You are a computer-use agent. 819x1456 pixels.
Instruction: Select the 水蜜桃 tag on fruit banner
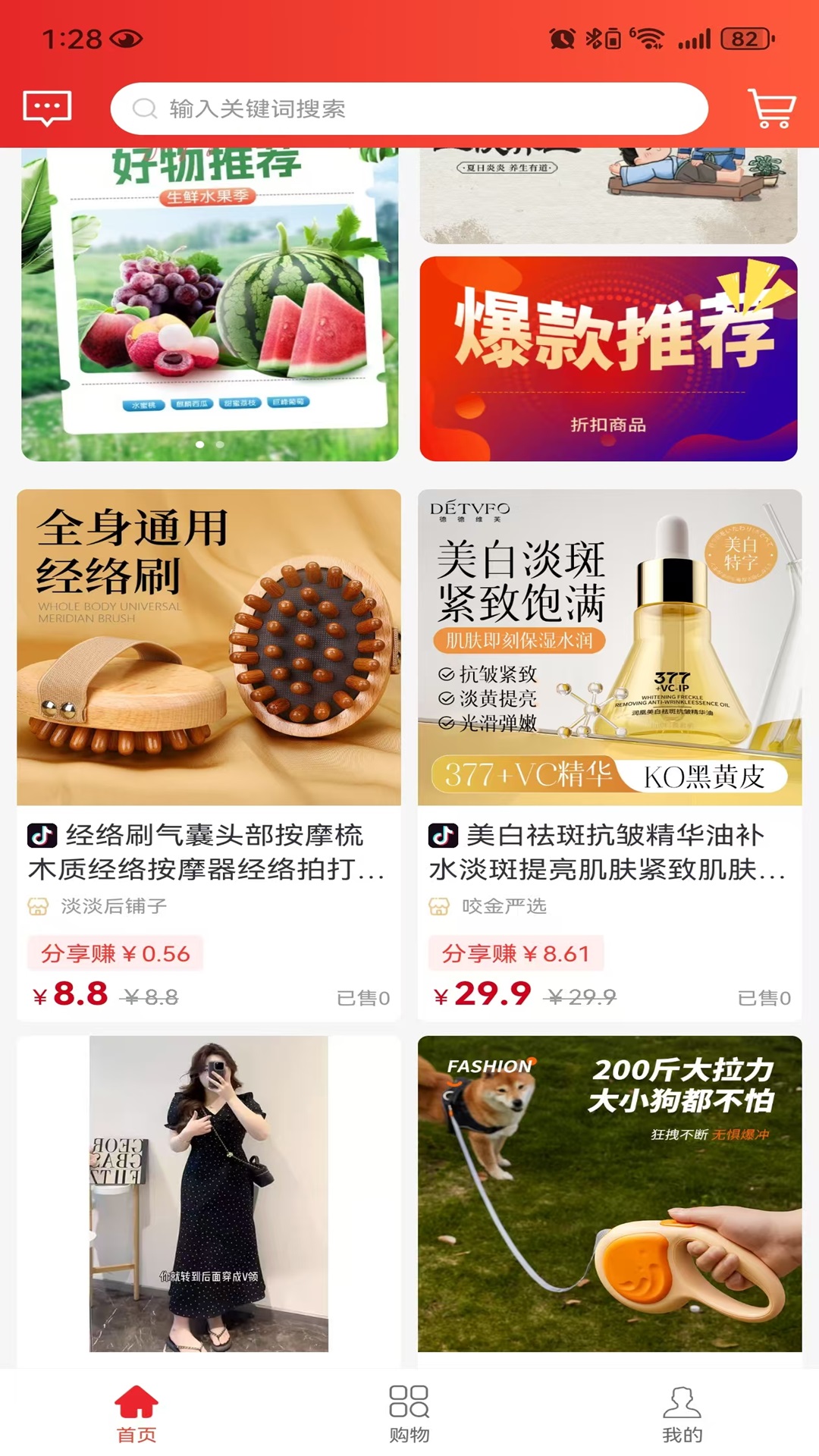143,404
